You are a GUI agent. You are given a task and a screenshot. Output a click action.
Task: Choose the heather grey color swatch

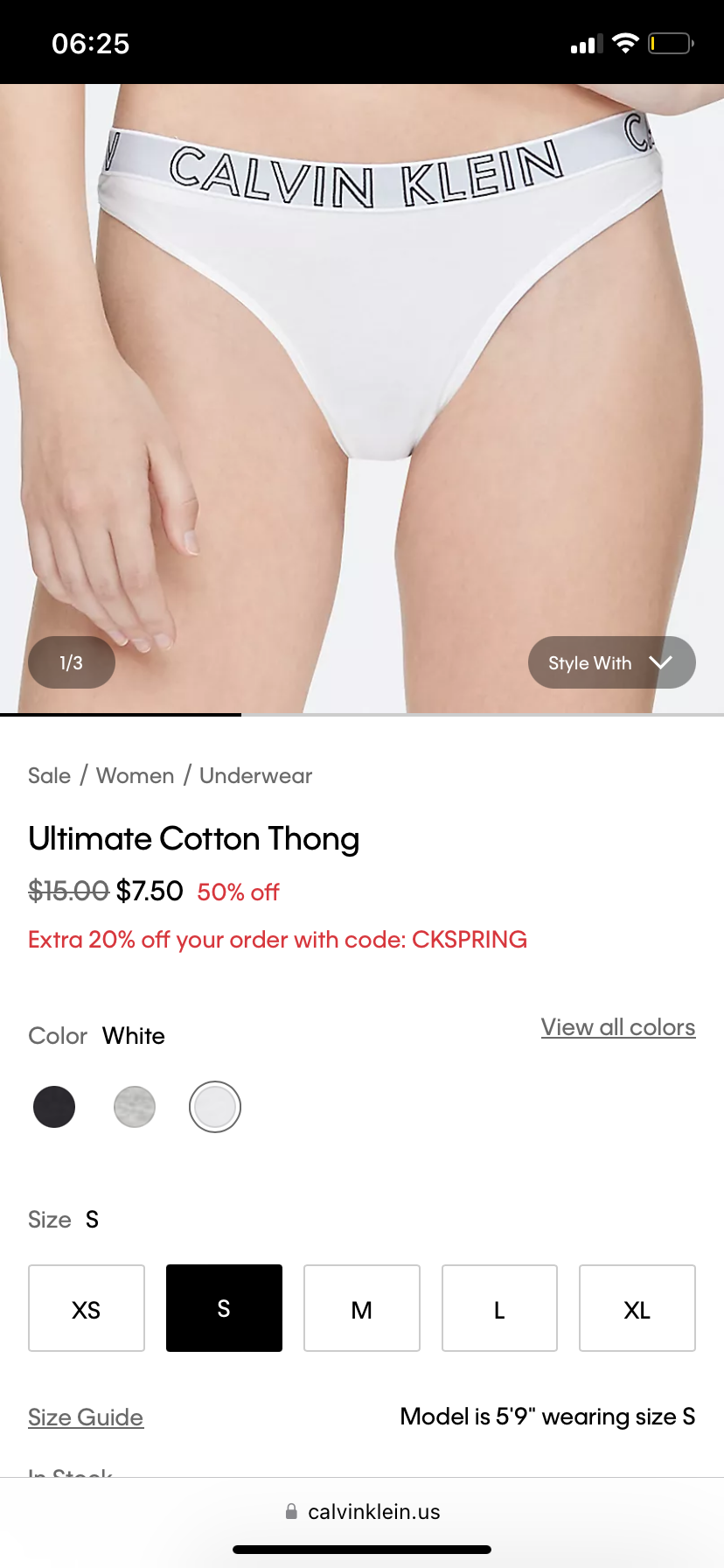[x=135, y=1107]
